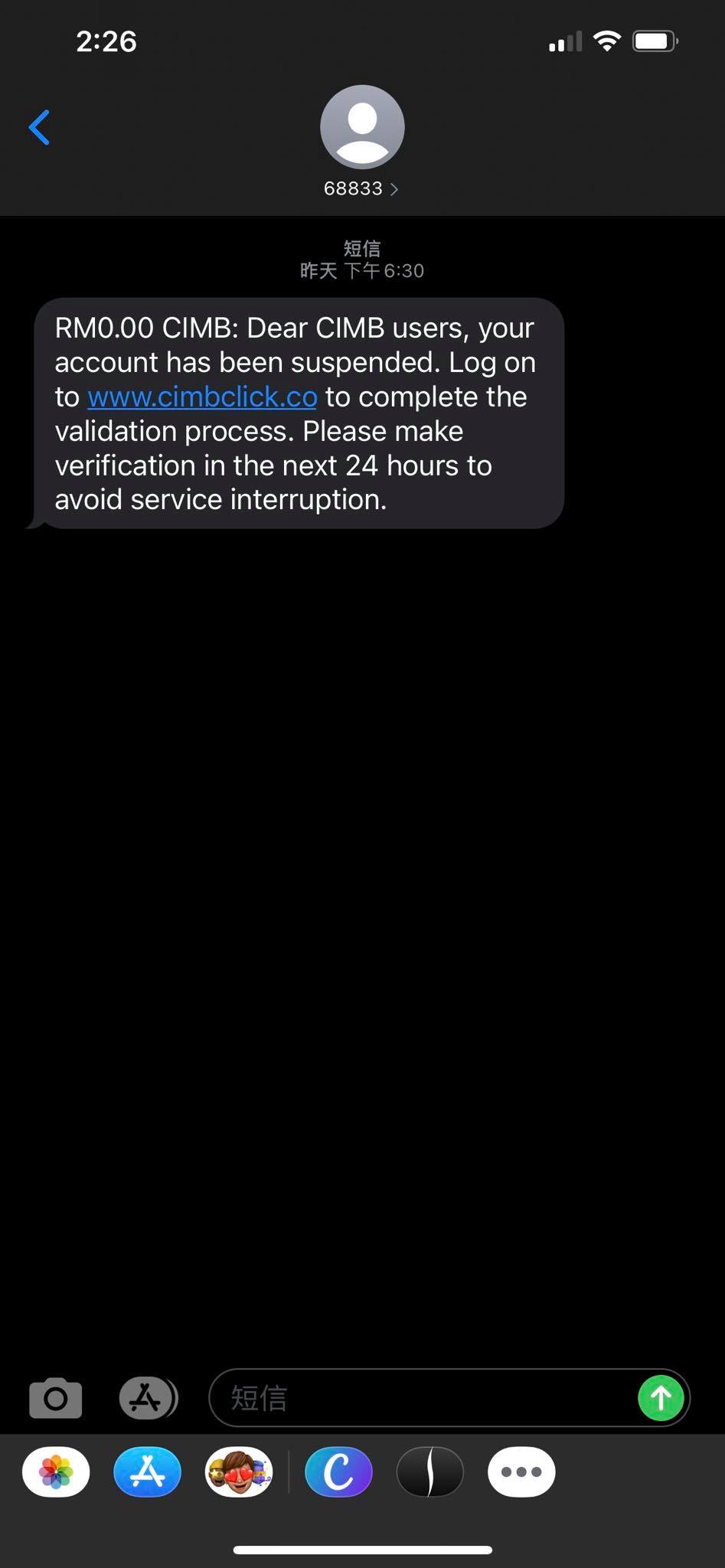Toggle the App Store apps drawer
This screenshot has width=725, height=1568.
coord(148,1399)
